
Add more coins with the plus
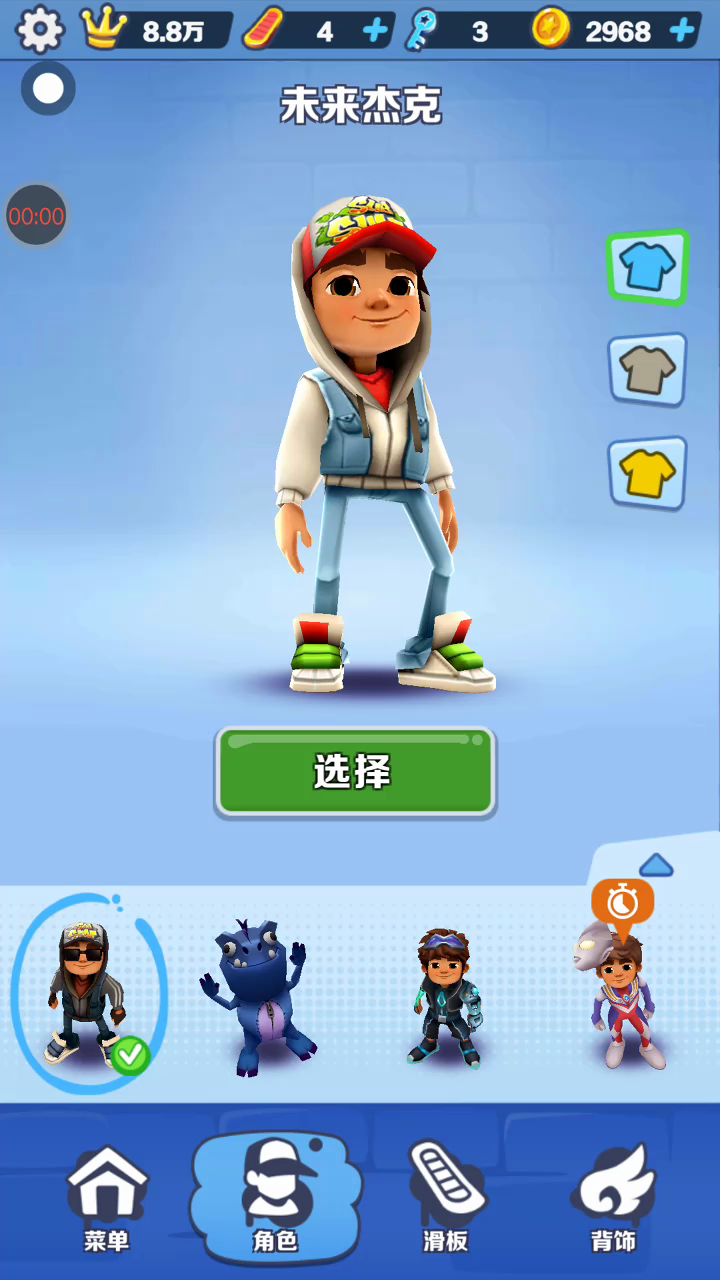point(683,31)
